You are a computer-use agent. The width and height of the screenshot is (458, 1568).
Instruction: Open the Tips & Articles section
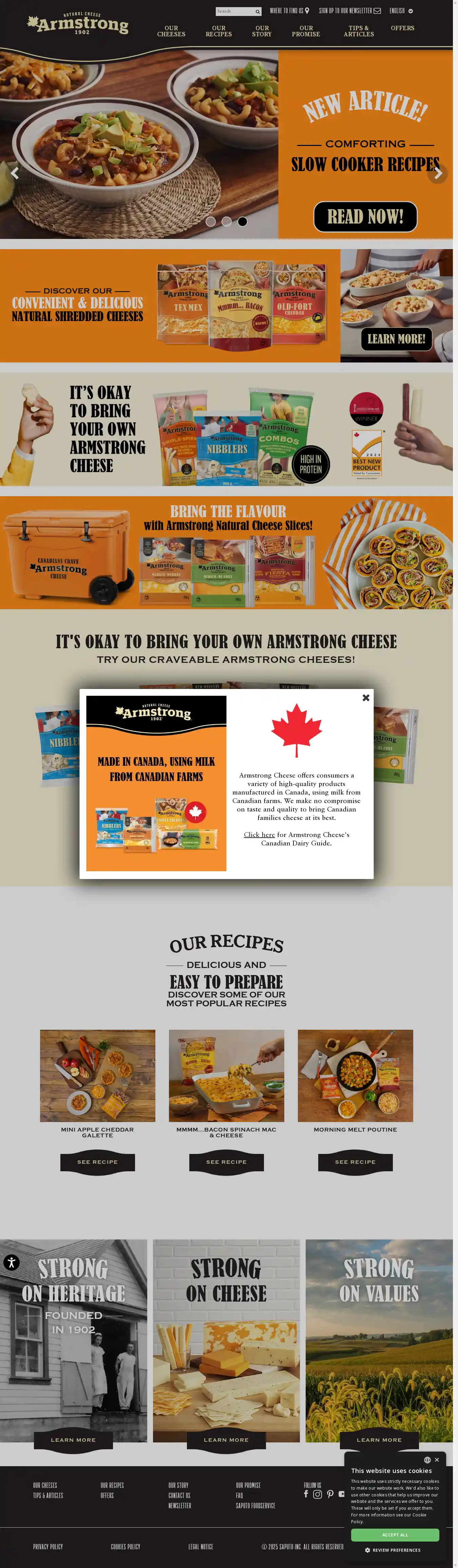click(358, 31)
